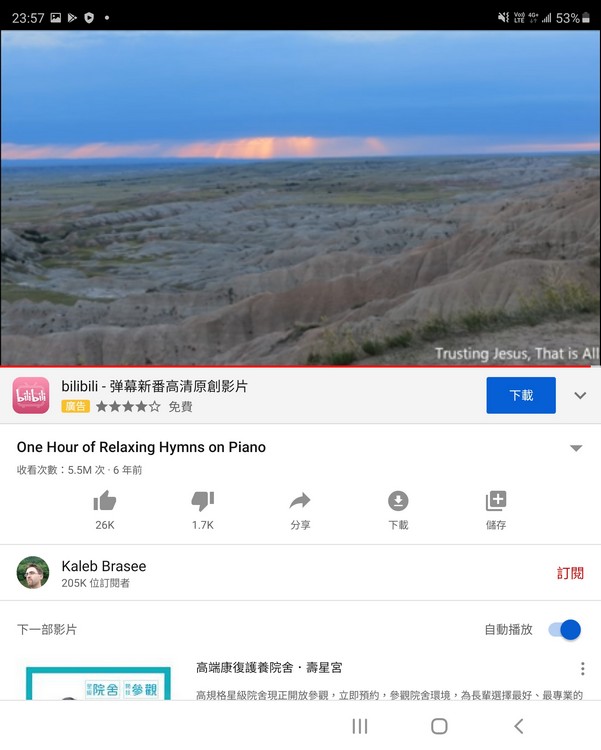The height and width of the screenshot is (750, 601).
Task: Open overflow menu for 高端康復護養院舍 item
Action: pos(583,669)
